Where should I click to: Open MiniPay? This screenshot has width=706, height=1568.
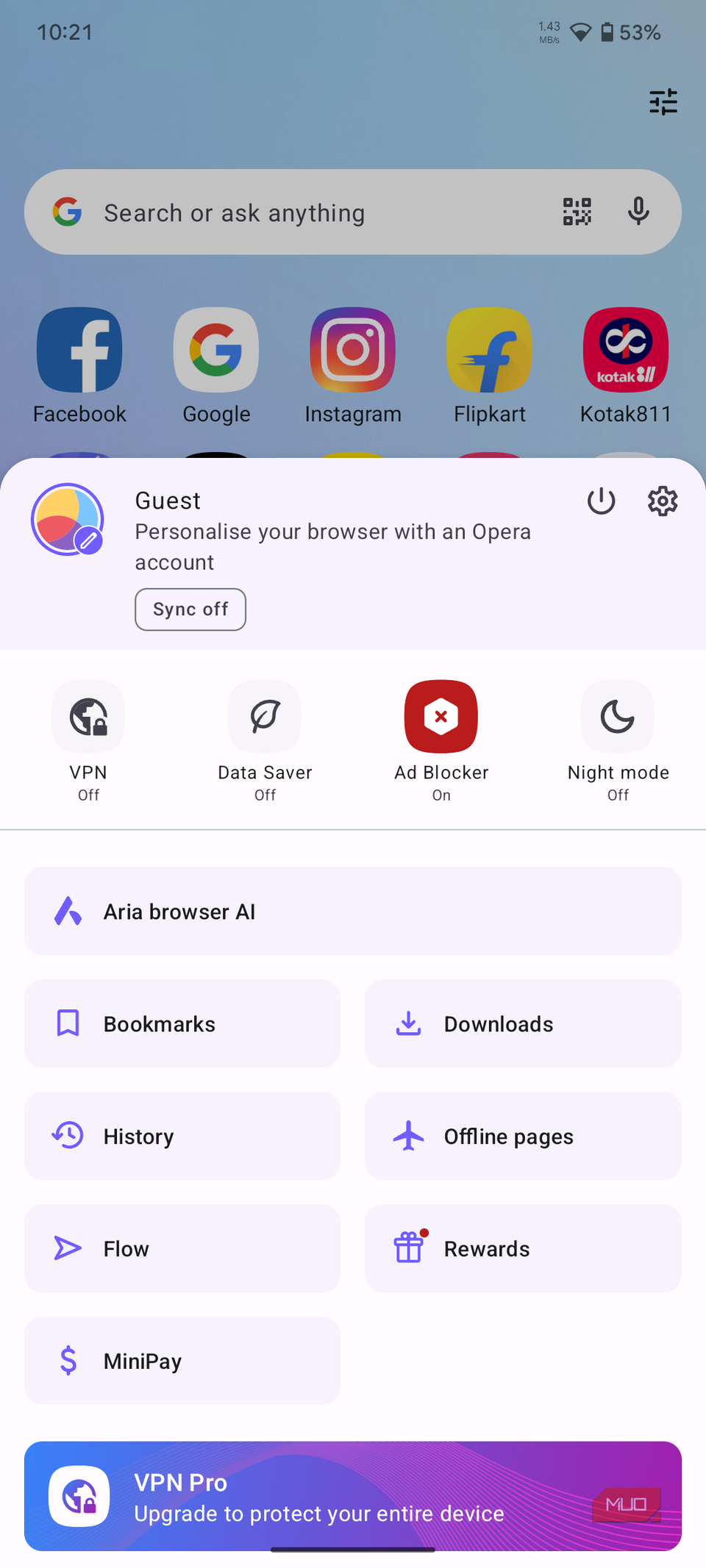coord(182,1361)
